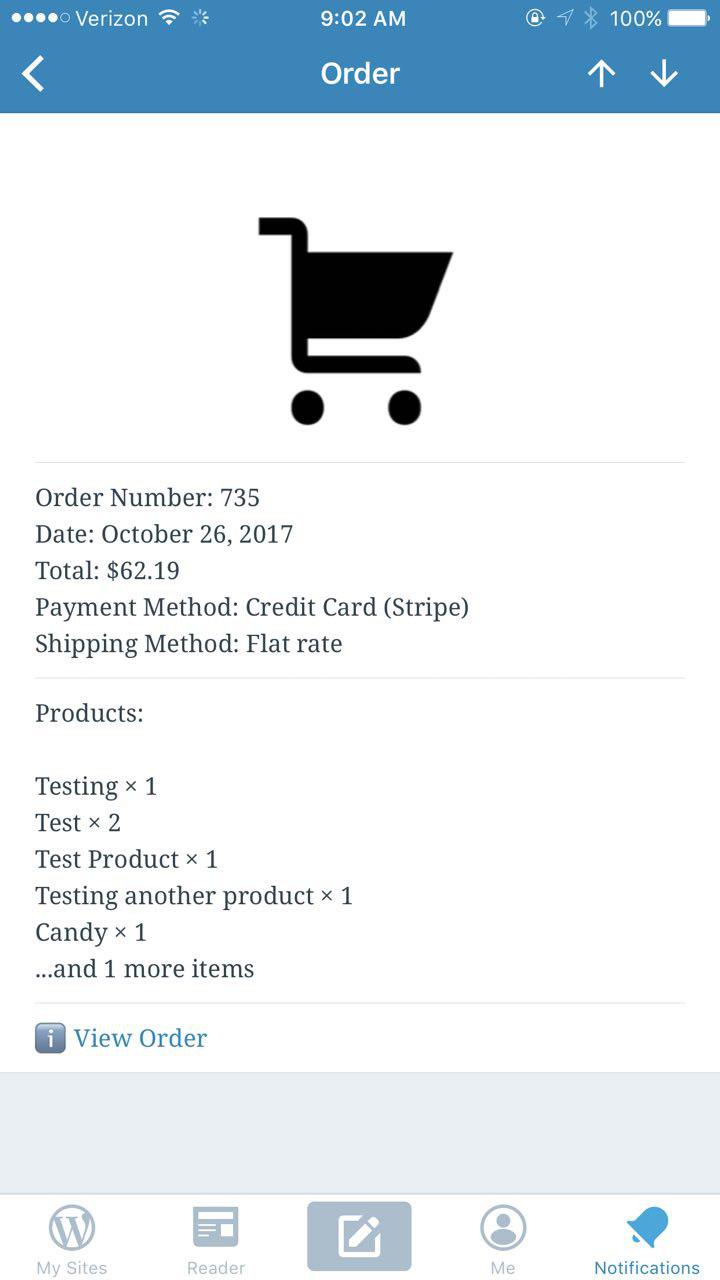Open the View Order link
This screenshot has width=720, height=1280.
140,1038
